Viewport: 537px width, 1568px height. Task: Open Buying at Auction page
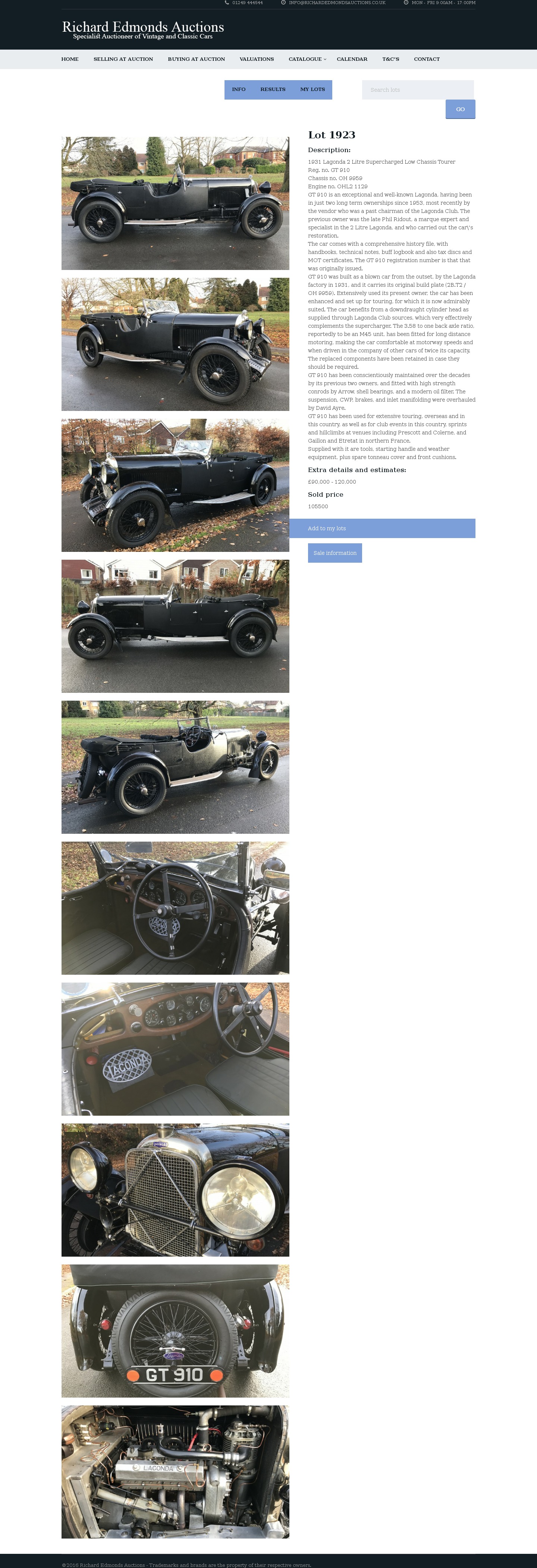pyautogui.click(x=196, y=59)
